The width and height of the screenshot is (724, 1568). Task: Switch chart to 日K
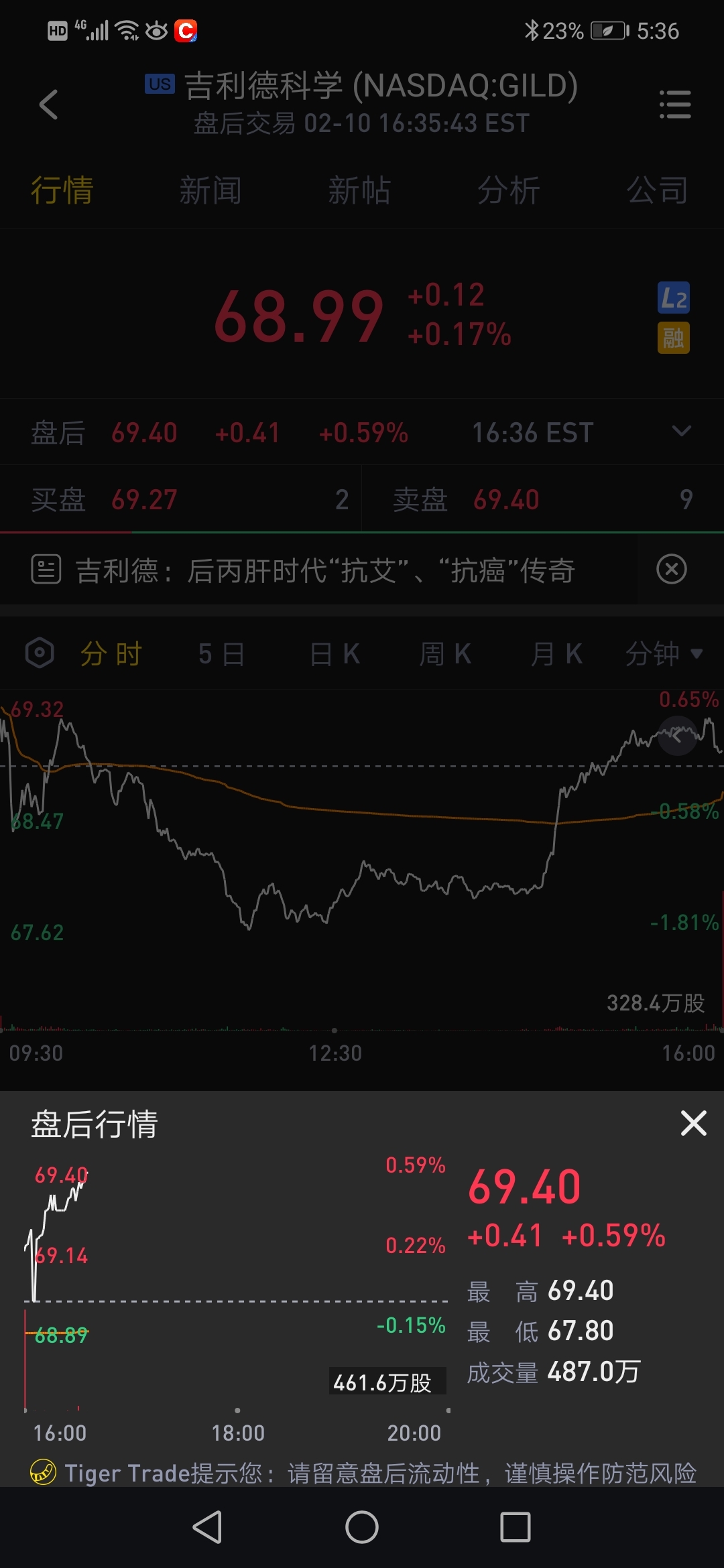click(x=335, y=654)
